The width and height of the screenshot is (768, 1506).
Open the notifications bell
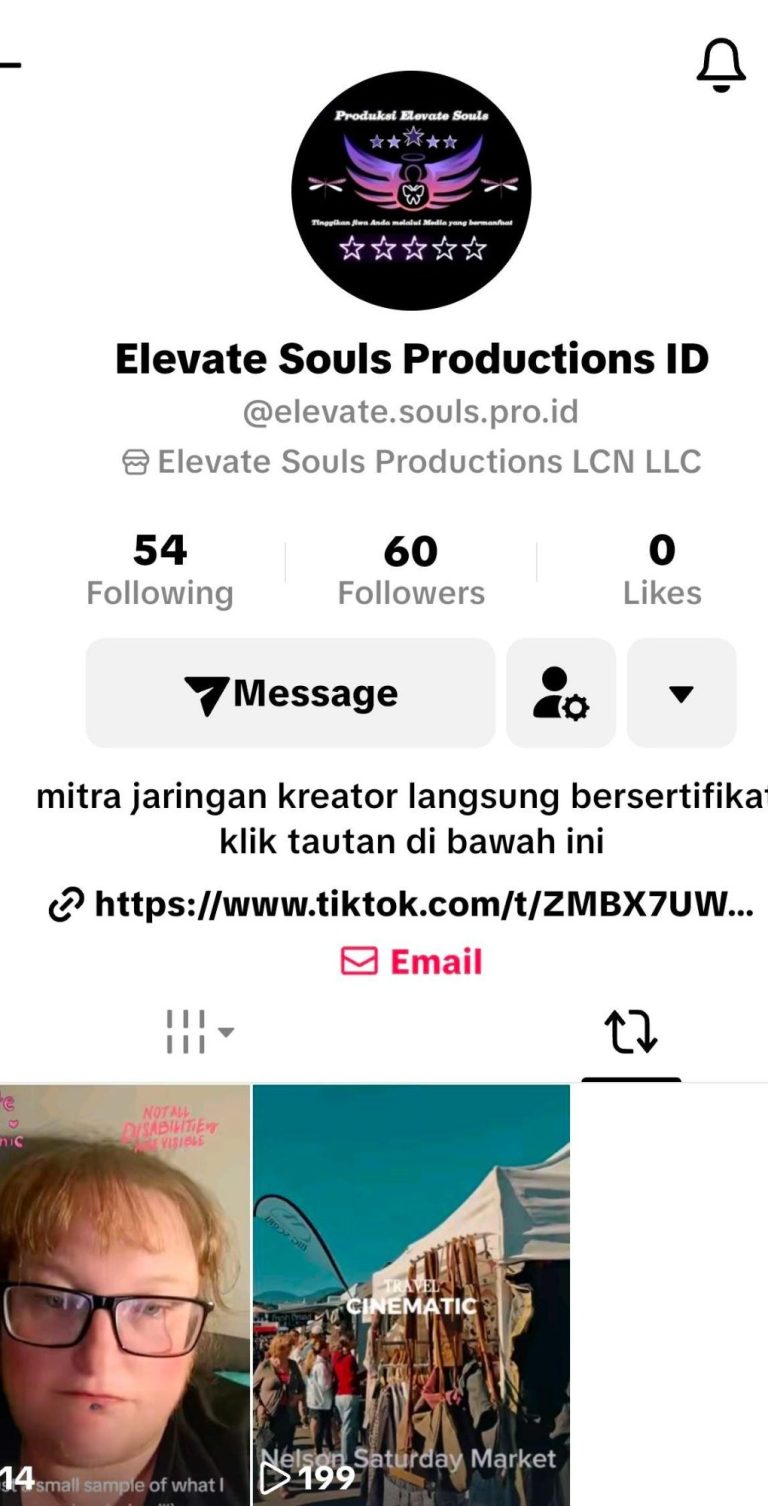pos(720,65)
